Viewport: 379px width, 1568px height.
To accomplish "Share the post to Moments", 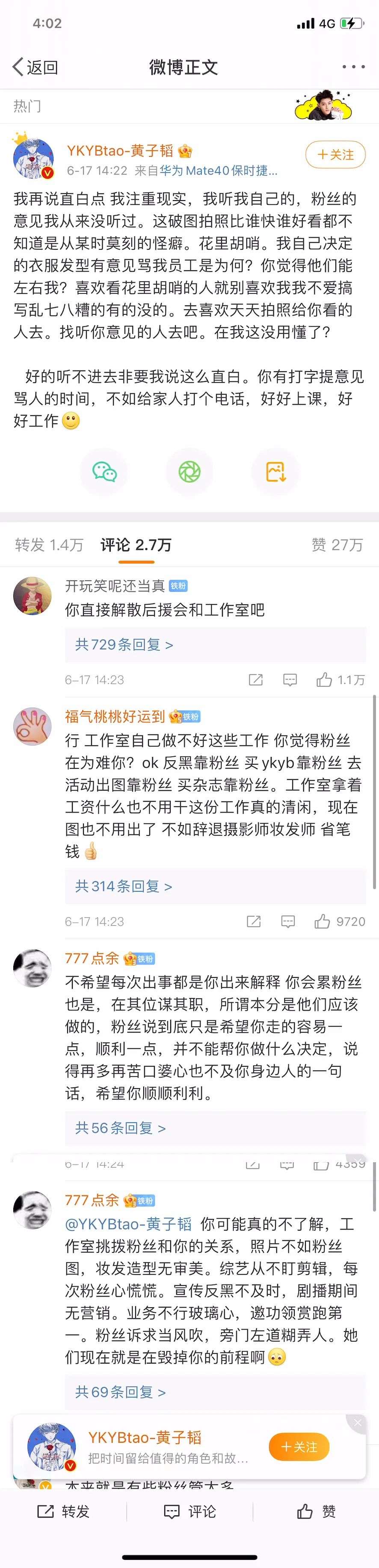I will pos(189,472).
